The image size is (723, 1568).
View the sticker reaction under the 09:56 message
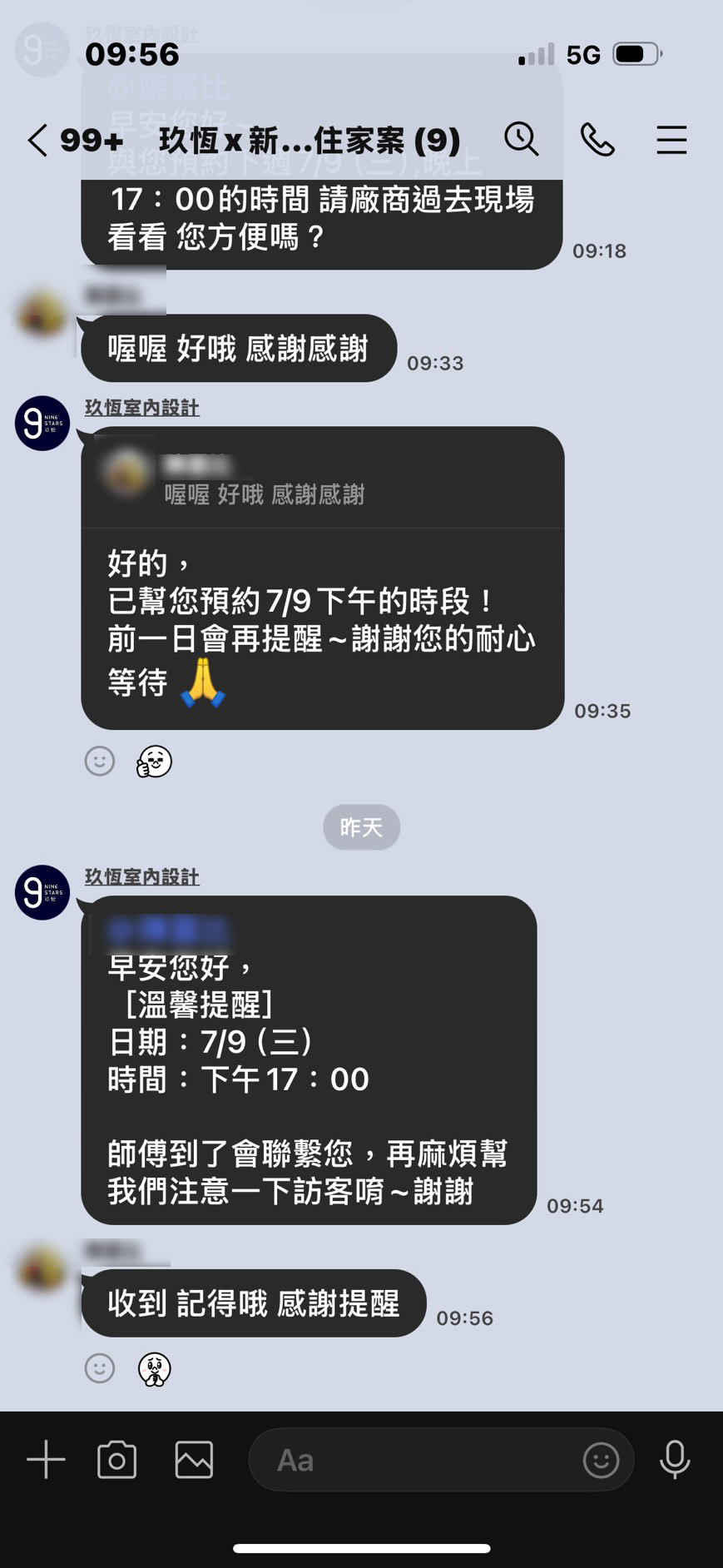pos(154,1367)
